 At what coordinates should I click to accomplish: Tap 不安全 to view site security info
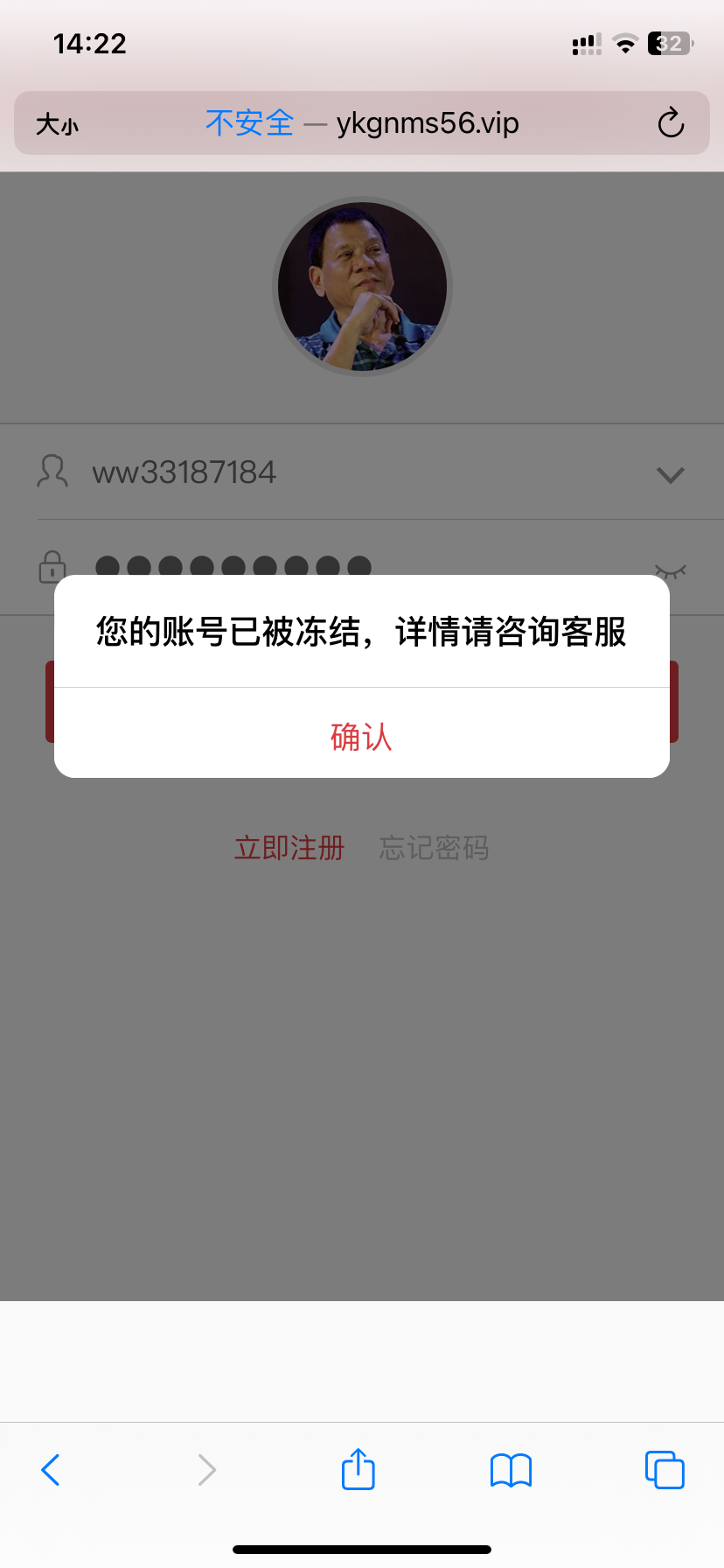pos(249,123)
